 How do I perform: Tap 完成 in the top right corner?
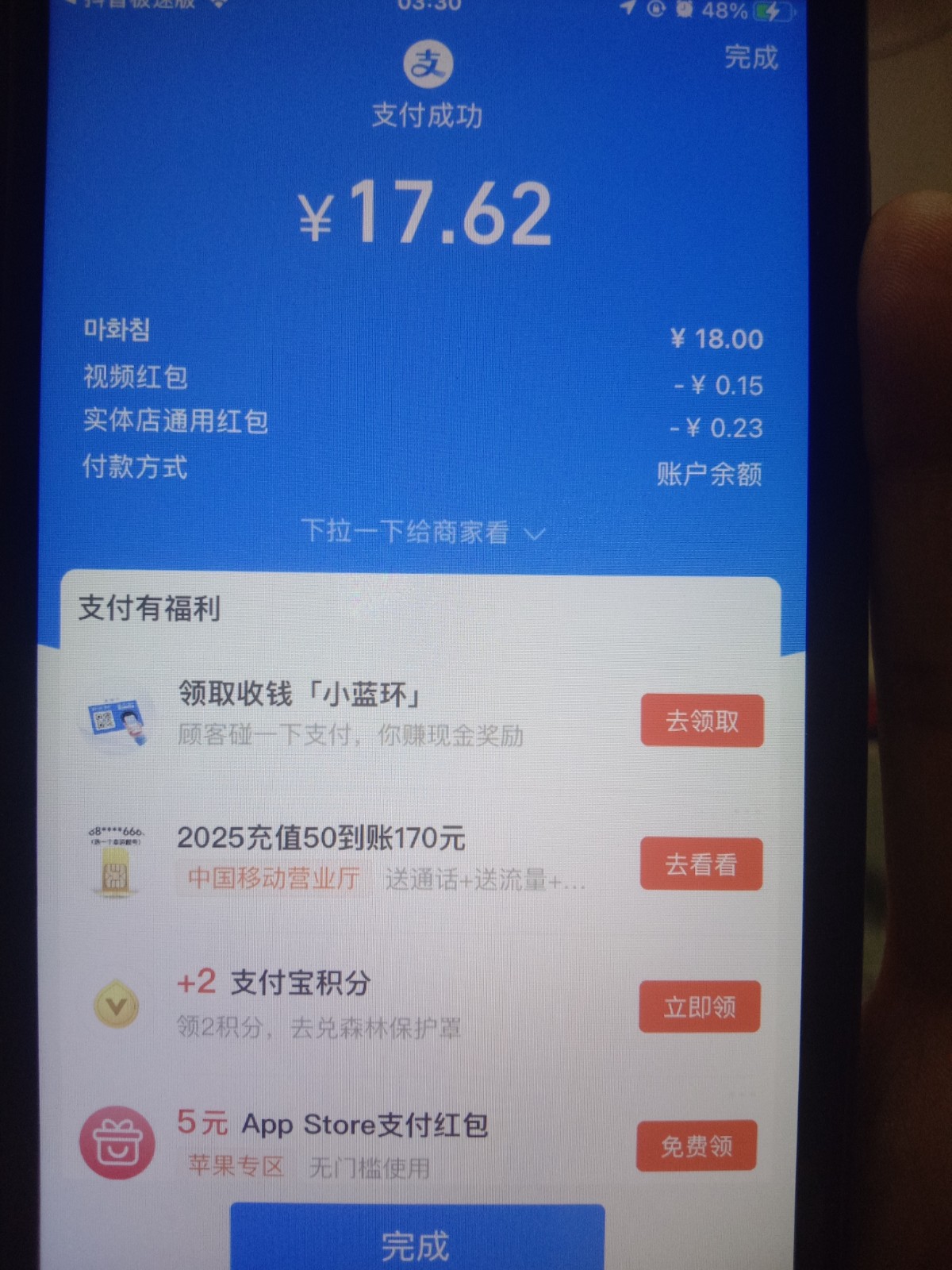coord(750,57)
